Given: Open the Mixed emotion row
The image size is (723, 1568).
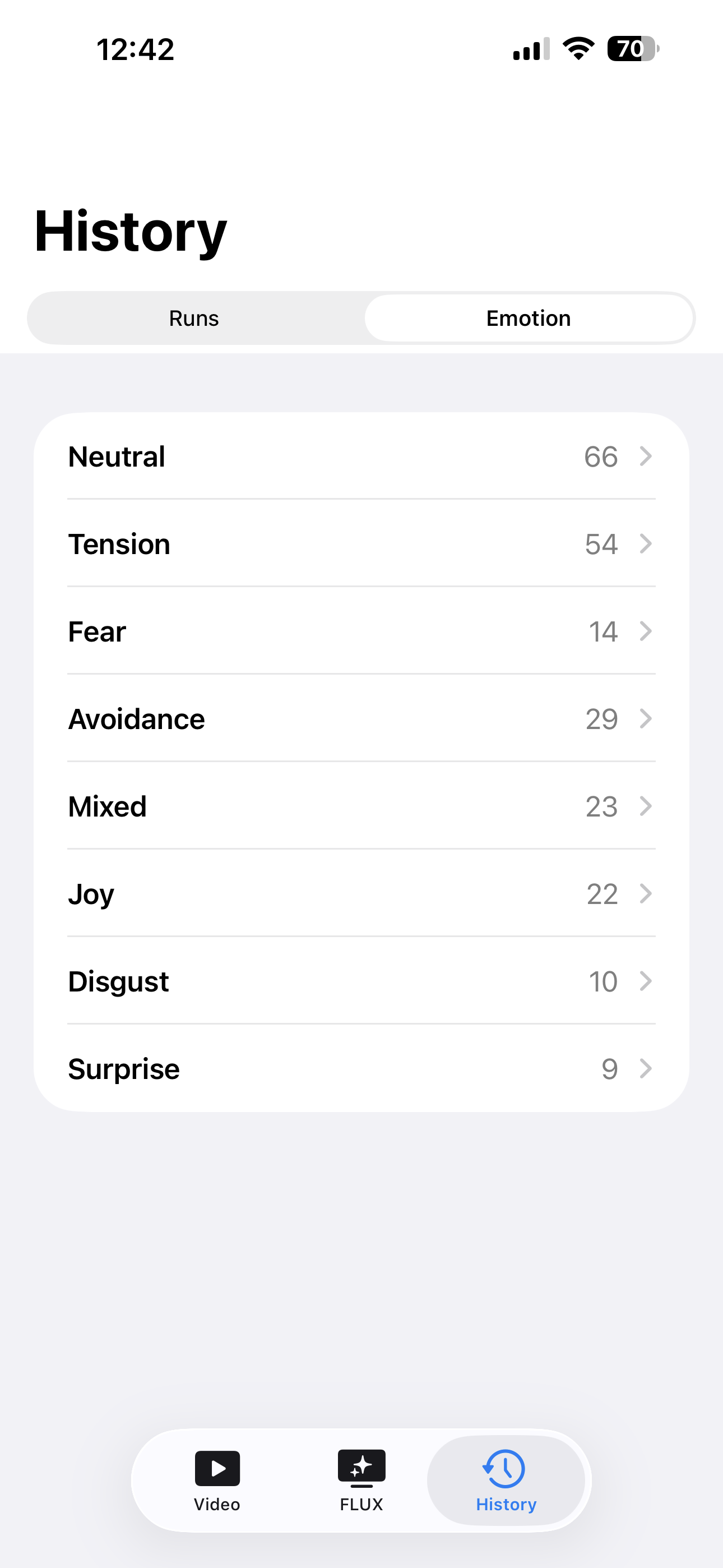Looking at the screenshot, I should (361, 806).
